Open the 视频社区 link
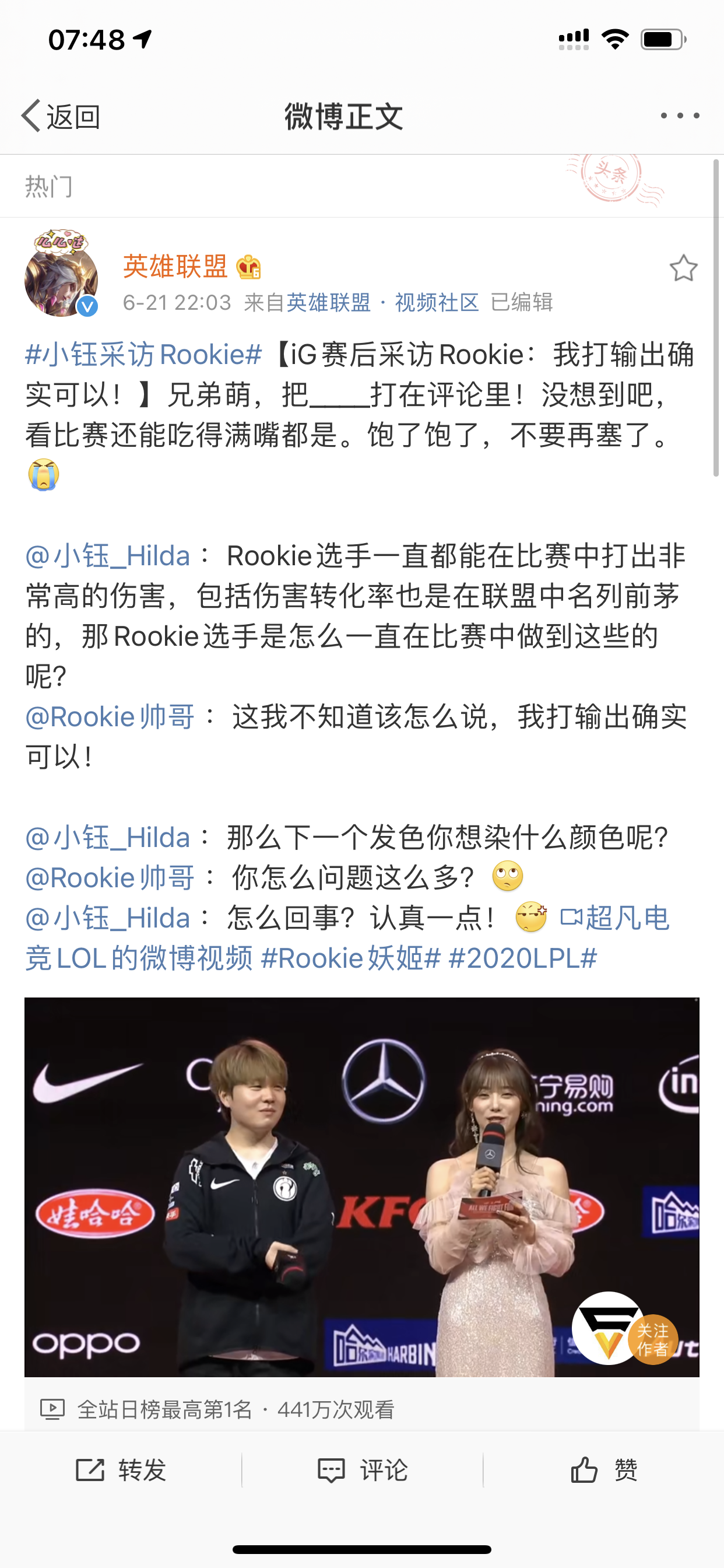 tap(437, 303)
